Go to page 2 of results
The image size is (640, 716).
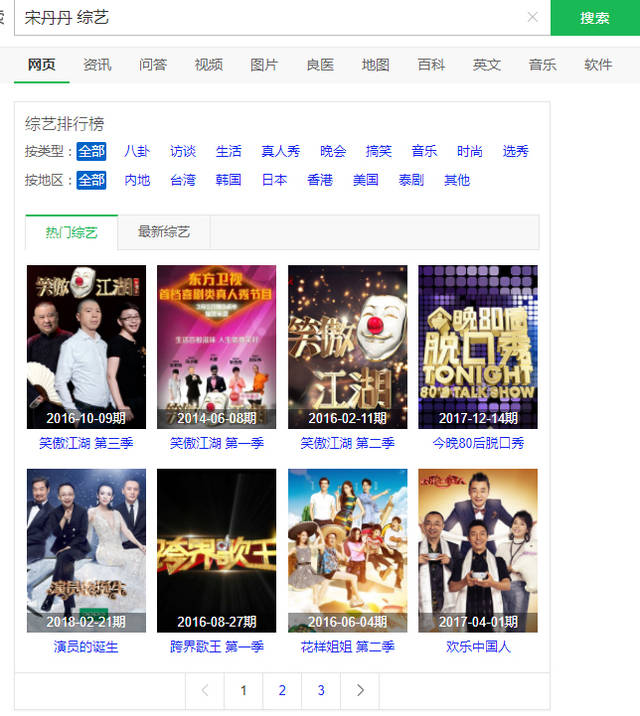(x=282, y=690)
